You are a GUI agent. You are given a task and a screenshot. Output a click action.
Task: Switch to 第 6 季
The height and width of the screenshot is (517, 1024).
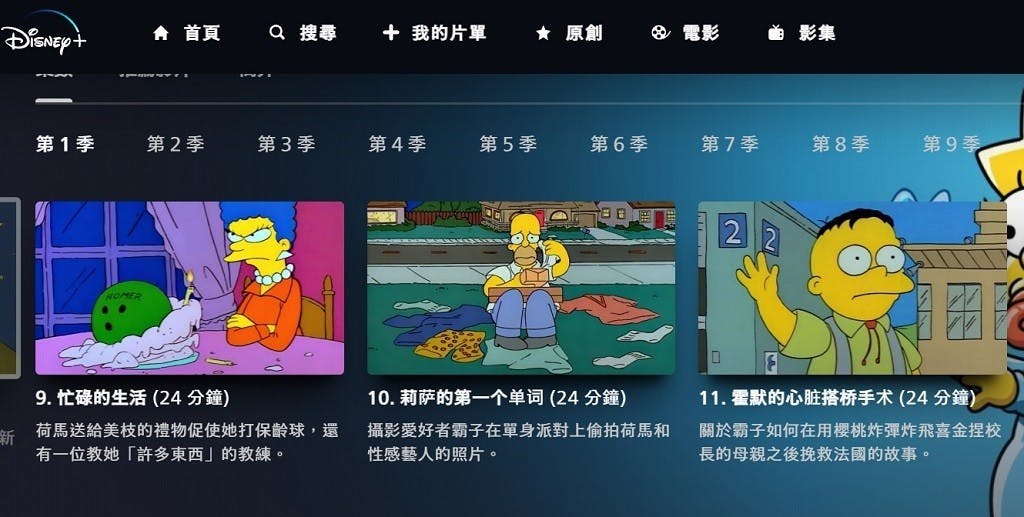[619, 144]
